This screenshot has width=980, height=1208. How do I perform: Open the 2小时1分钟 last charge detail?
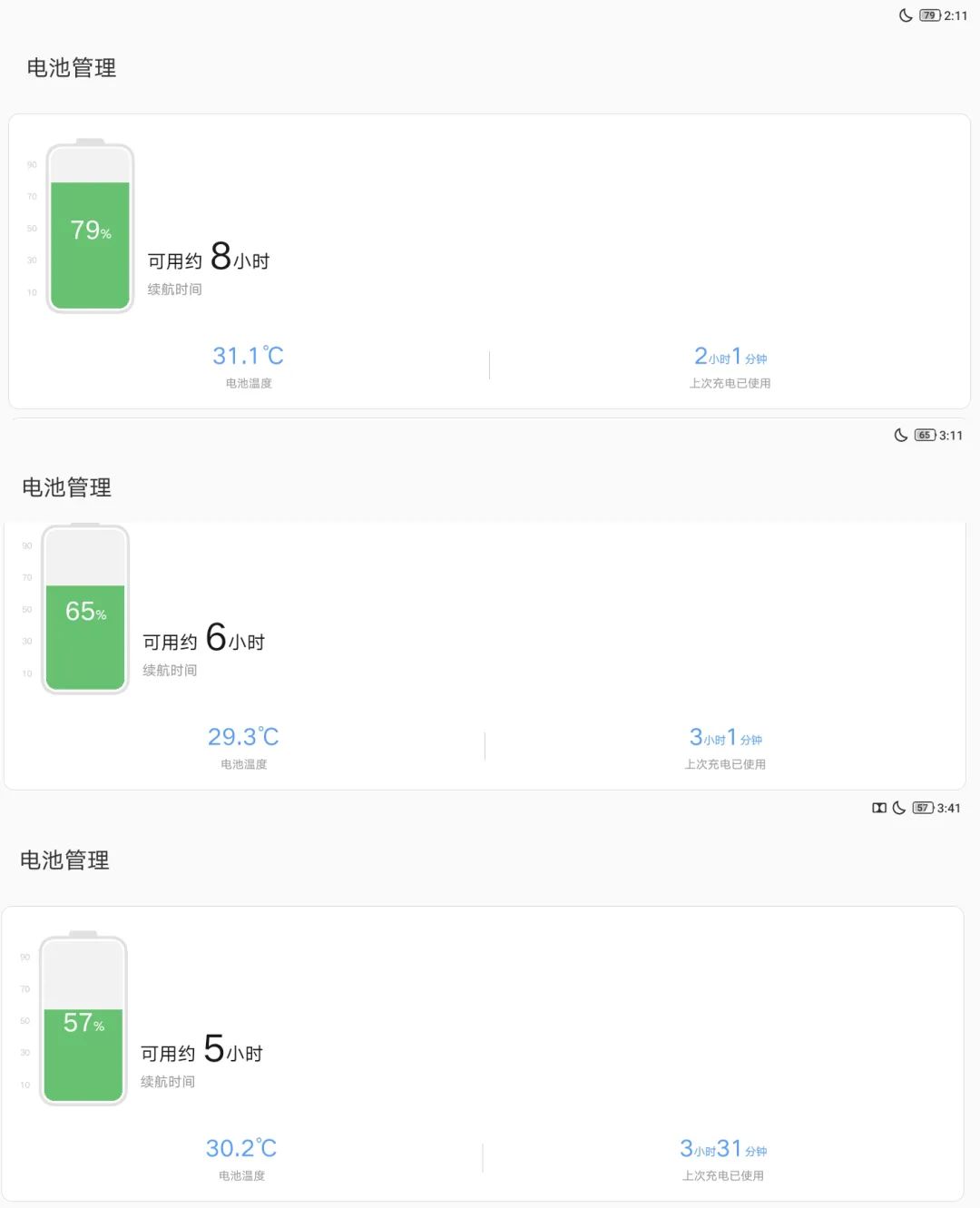coord(730,357)
